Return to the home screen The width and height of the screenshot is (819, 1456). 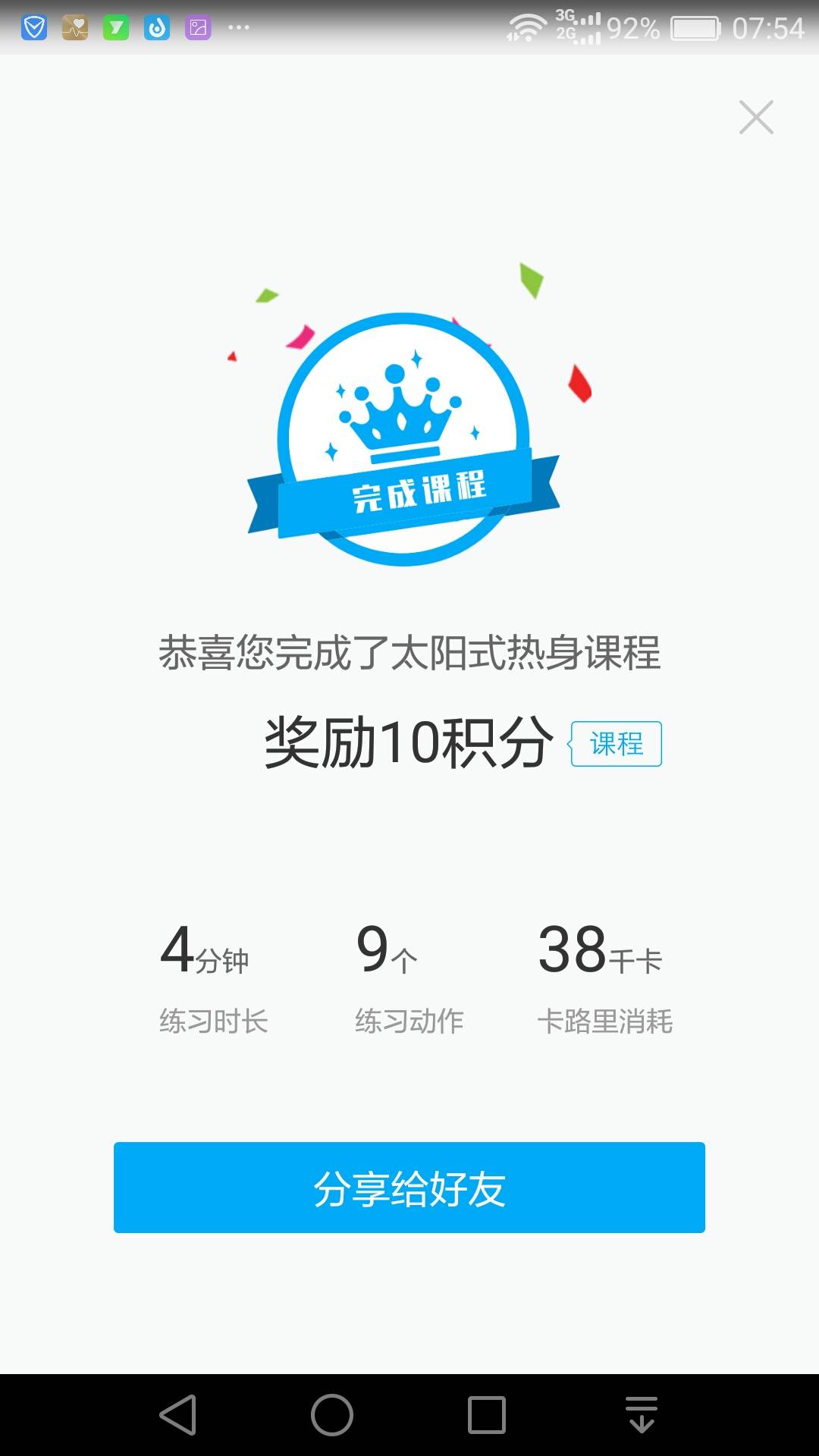332,1415
